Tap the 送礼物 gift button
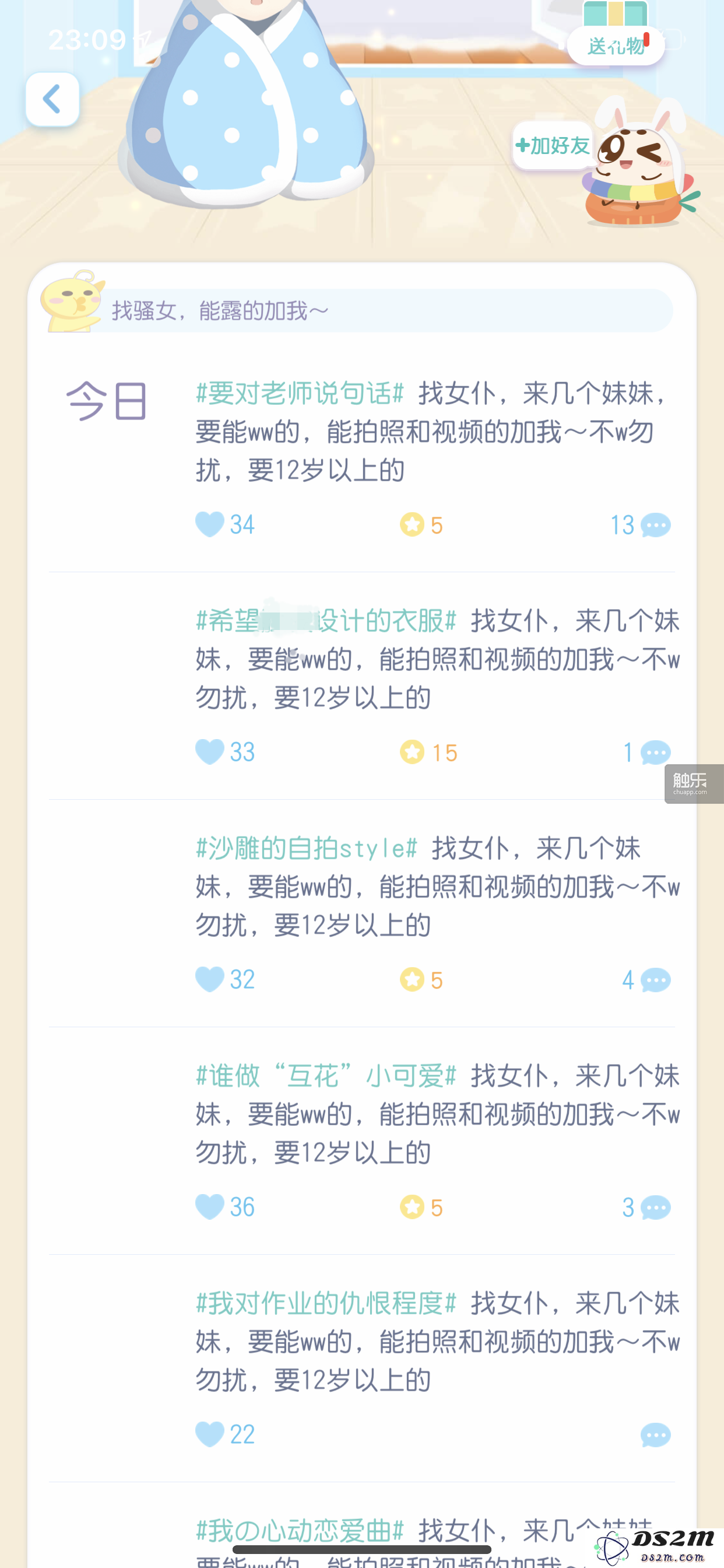This screenshot has width=724, height=1568. click(x=615, y=45)
